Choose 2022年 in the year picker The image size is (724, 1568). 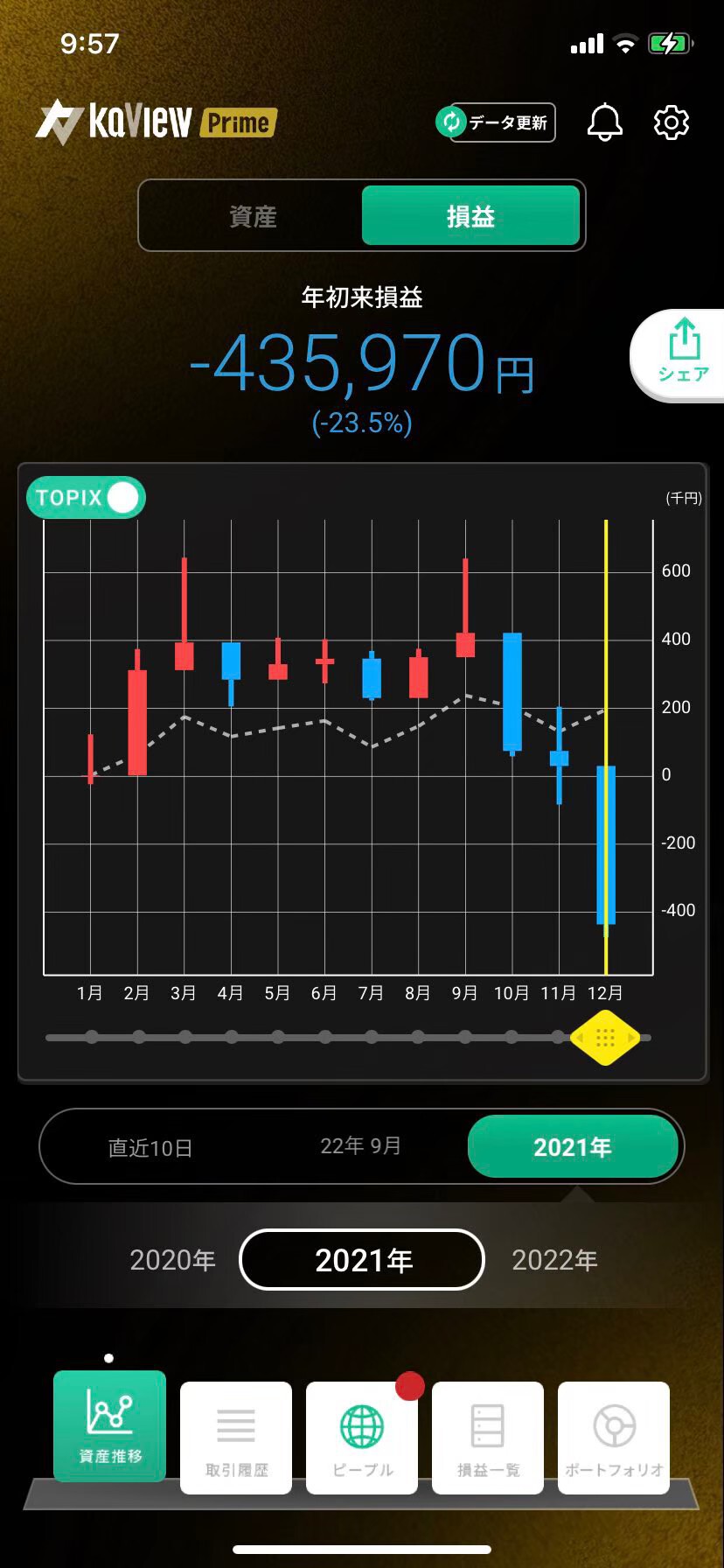[x=554, y=1260]
